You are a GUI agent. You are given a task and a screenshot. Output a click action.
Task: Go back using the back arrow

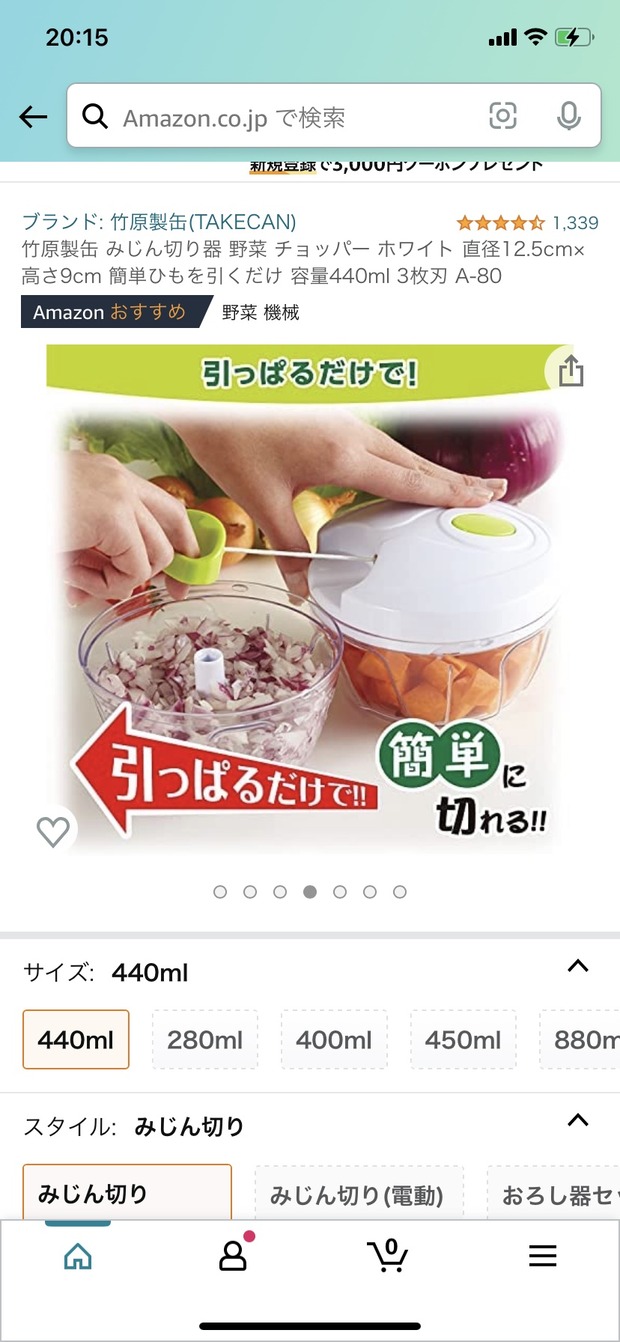click(33, 117)
